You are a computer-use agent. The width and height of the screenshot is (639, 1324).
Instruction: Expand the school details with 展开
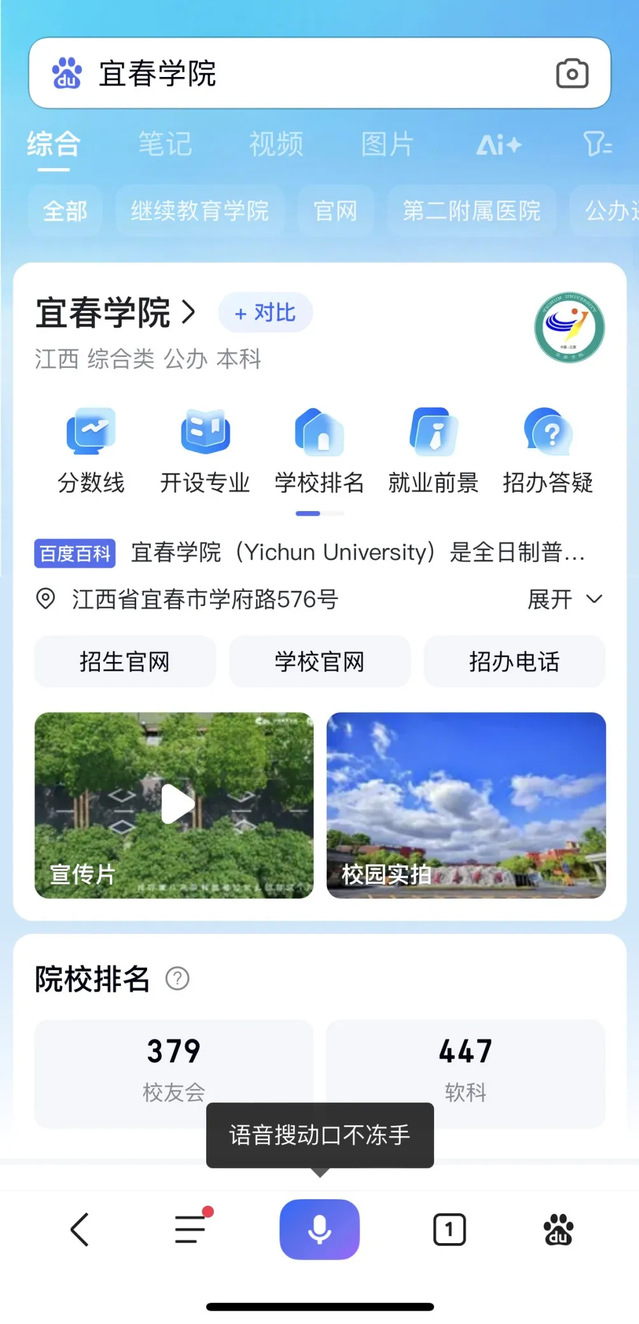click(x=565, y=599)
